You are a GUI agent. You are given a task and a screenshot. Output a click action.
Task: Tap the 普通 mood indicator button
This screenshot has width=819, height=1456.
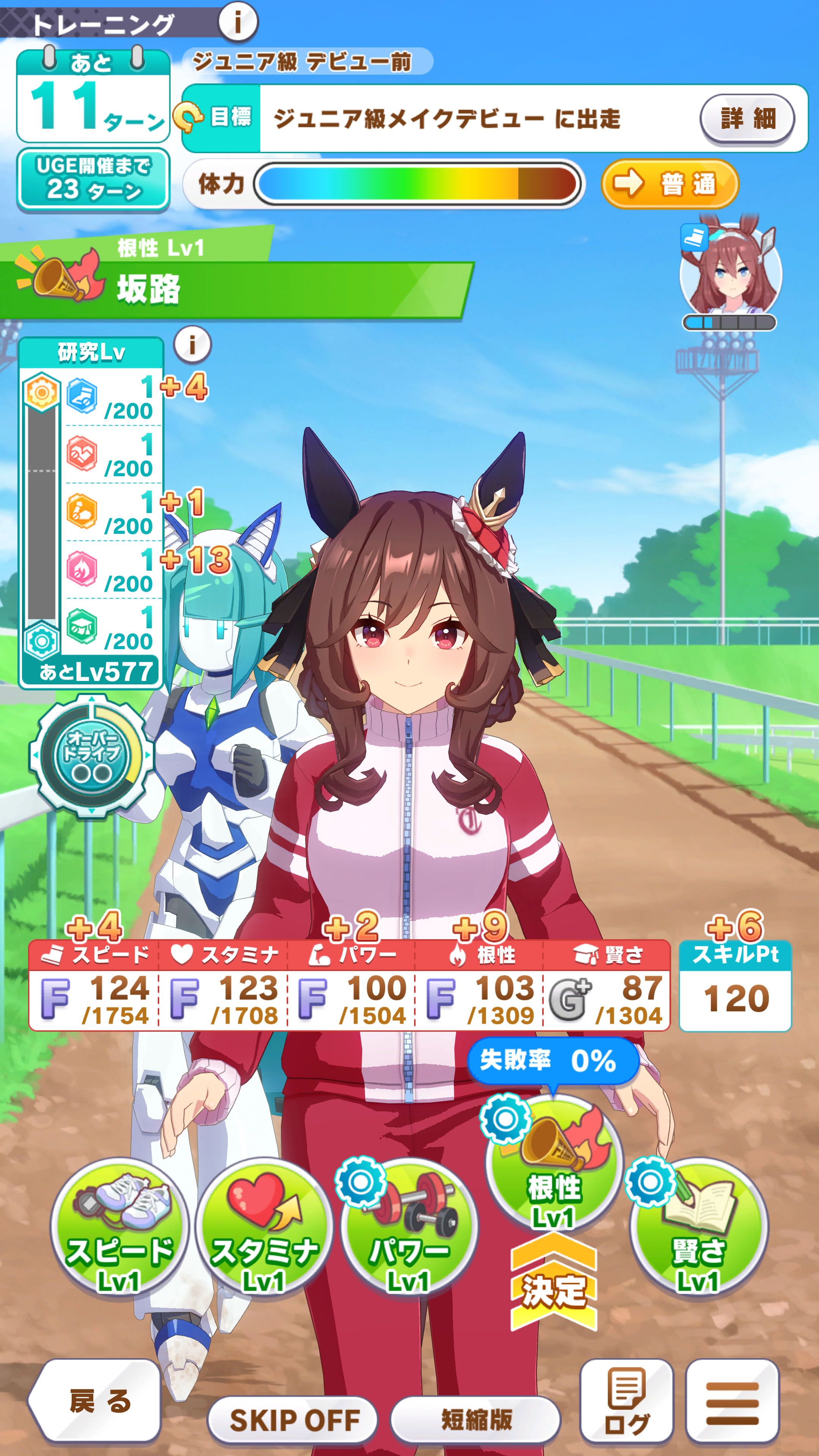(x=670, y=184)
